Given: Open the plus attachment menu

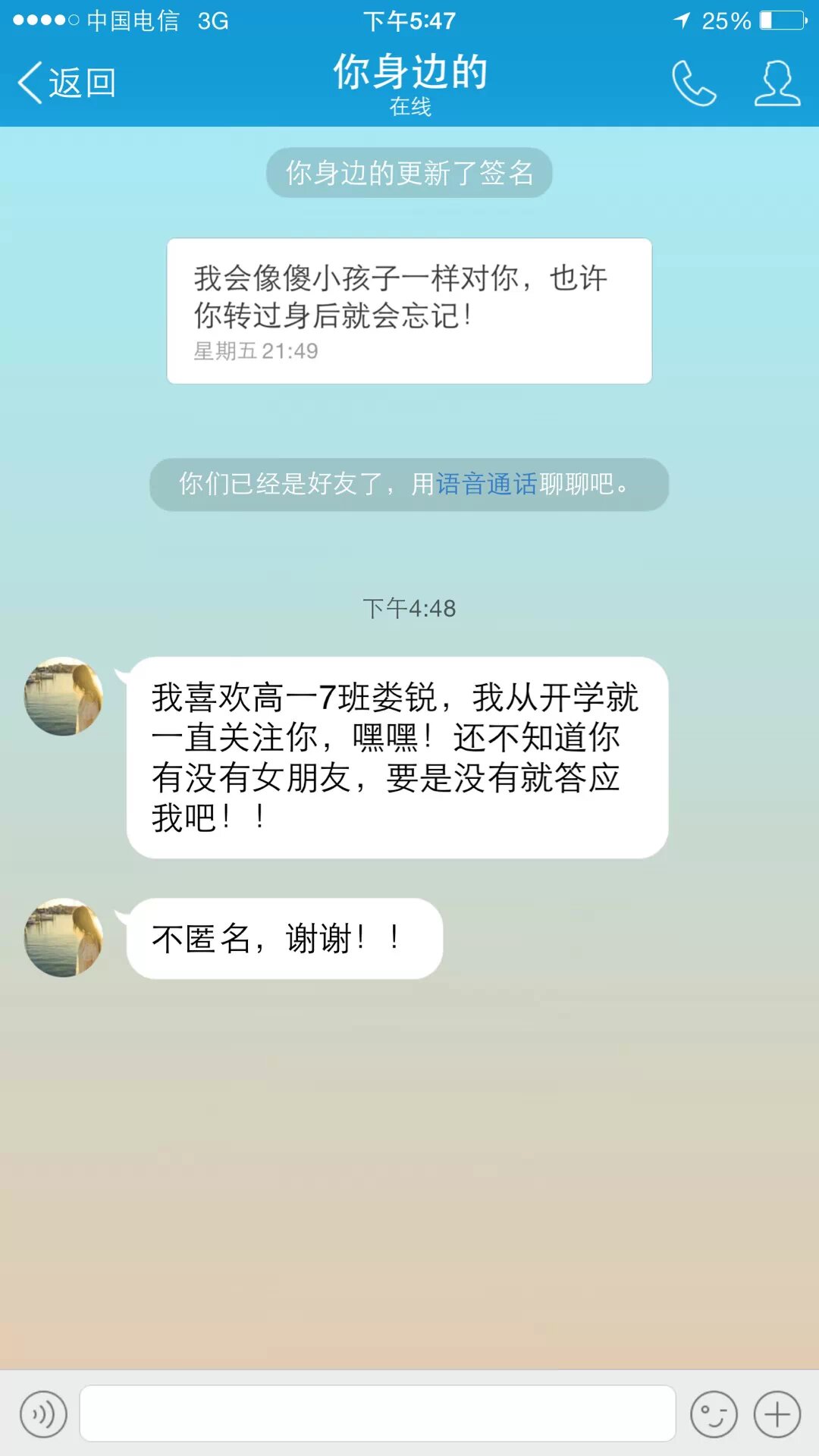Looking at the screenshot, I should click(x=777, y=1414).
